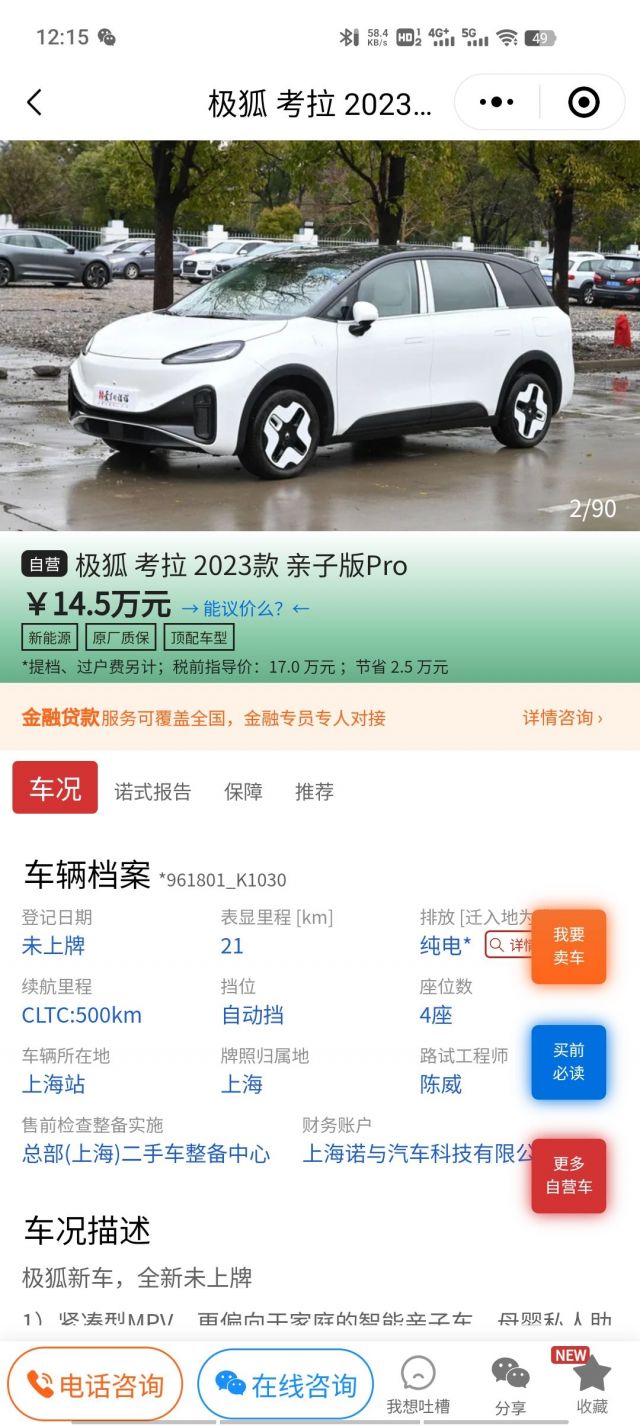View 更多自营车 listings

568,1176
